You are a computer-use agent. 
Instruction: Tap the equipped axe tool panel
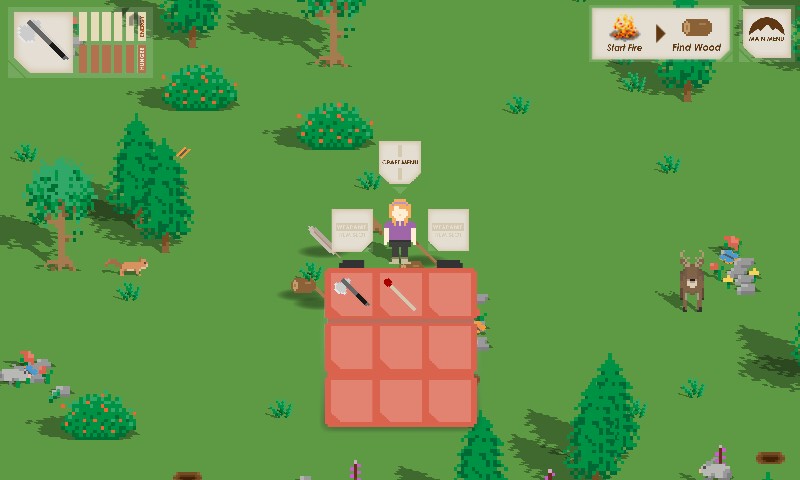point(44,41)
